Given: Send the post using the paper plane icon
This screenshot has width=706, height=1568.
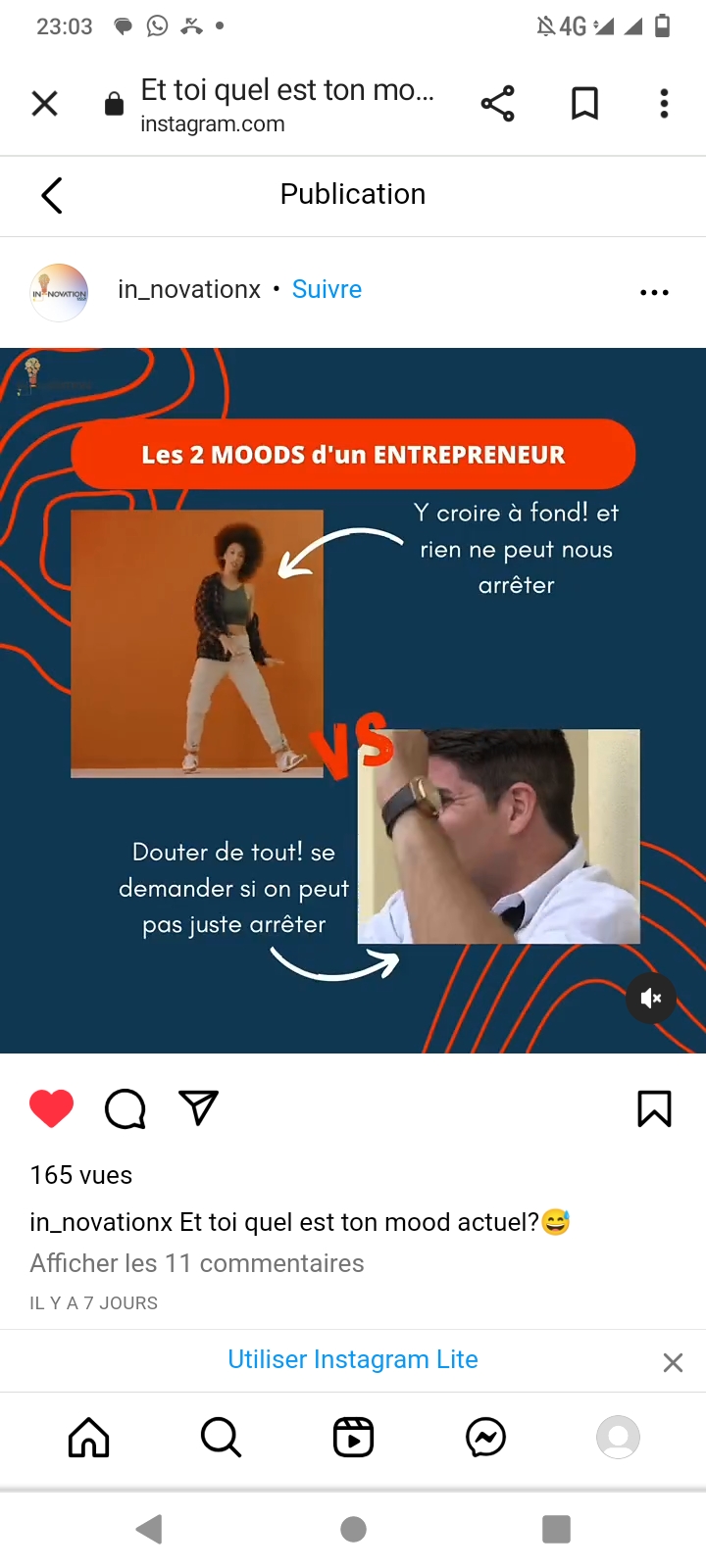Looking at the screenshot, I should (x=198, y=1107).
